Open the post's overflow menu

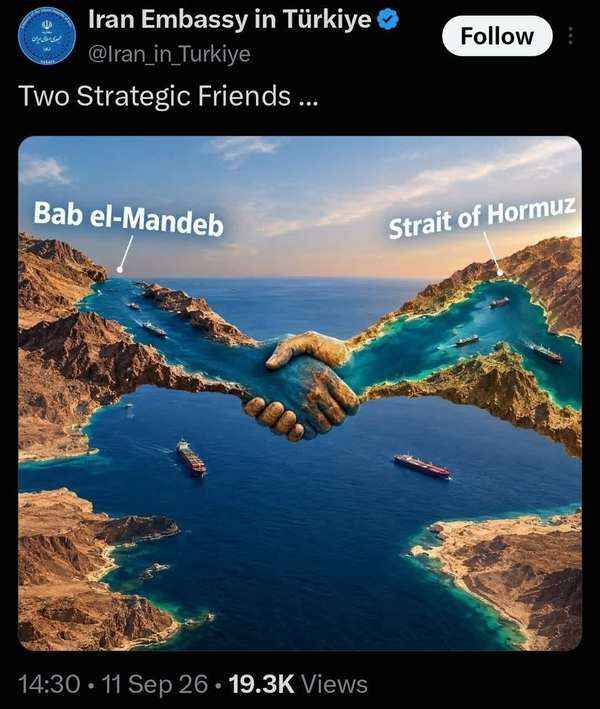570,36
